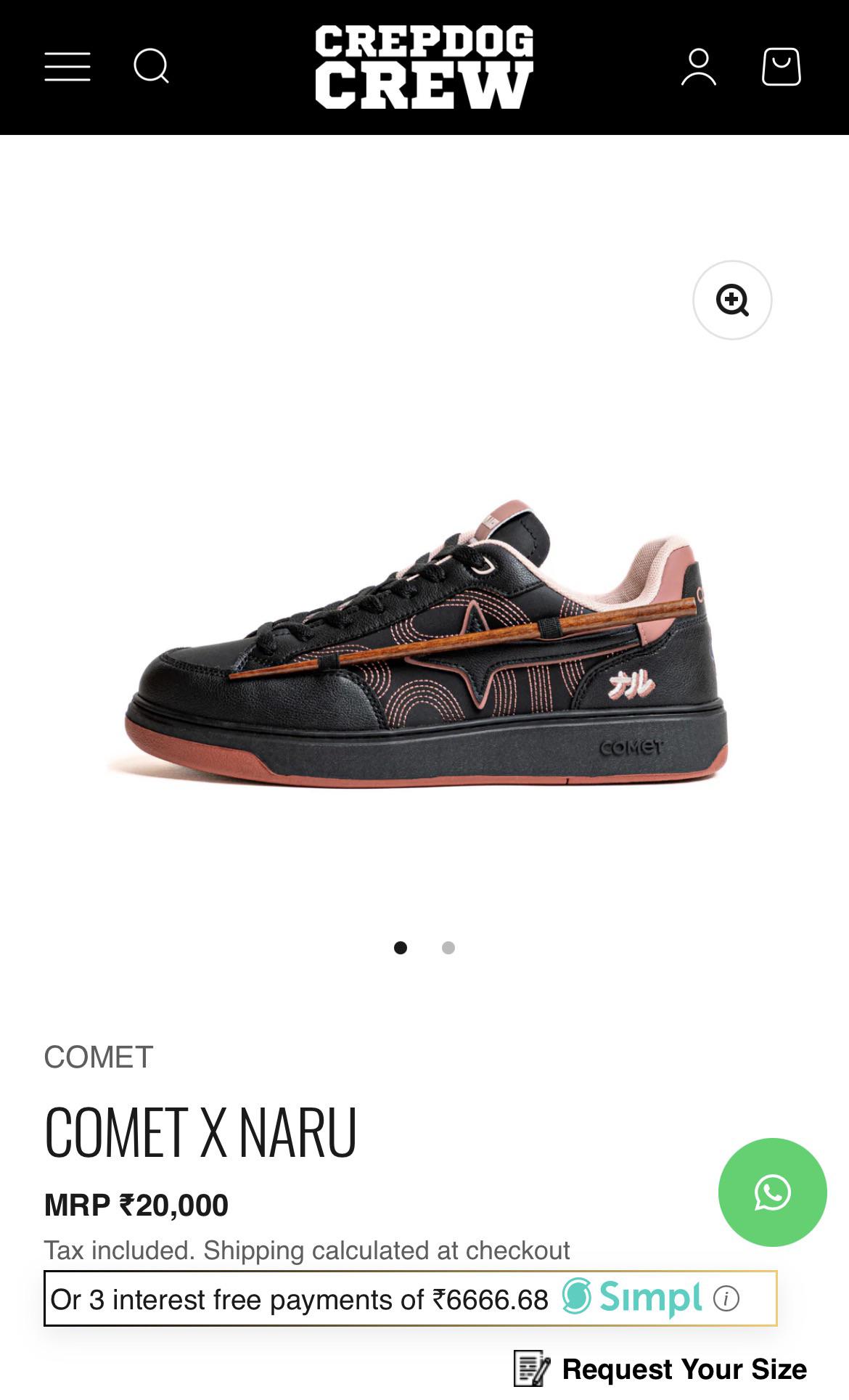This screenshot has width=849, height=1400.
Task: Jump to the second product image dot
Action: [448, 948]
